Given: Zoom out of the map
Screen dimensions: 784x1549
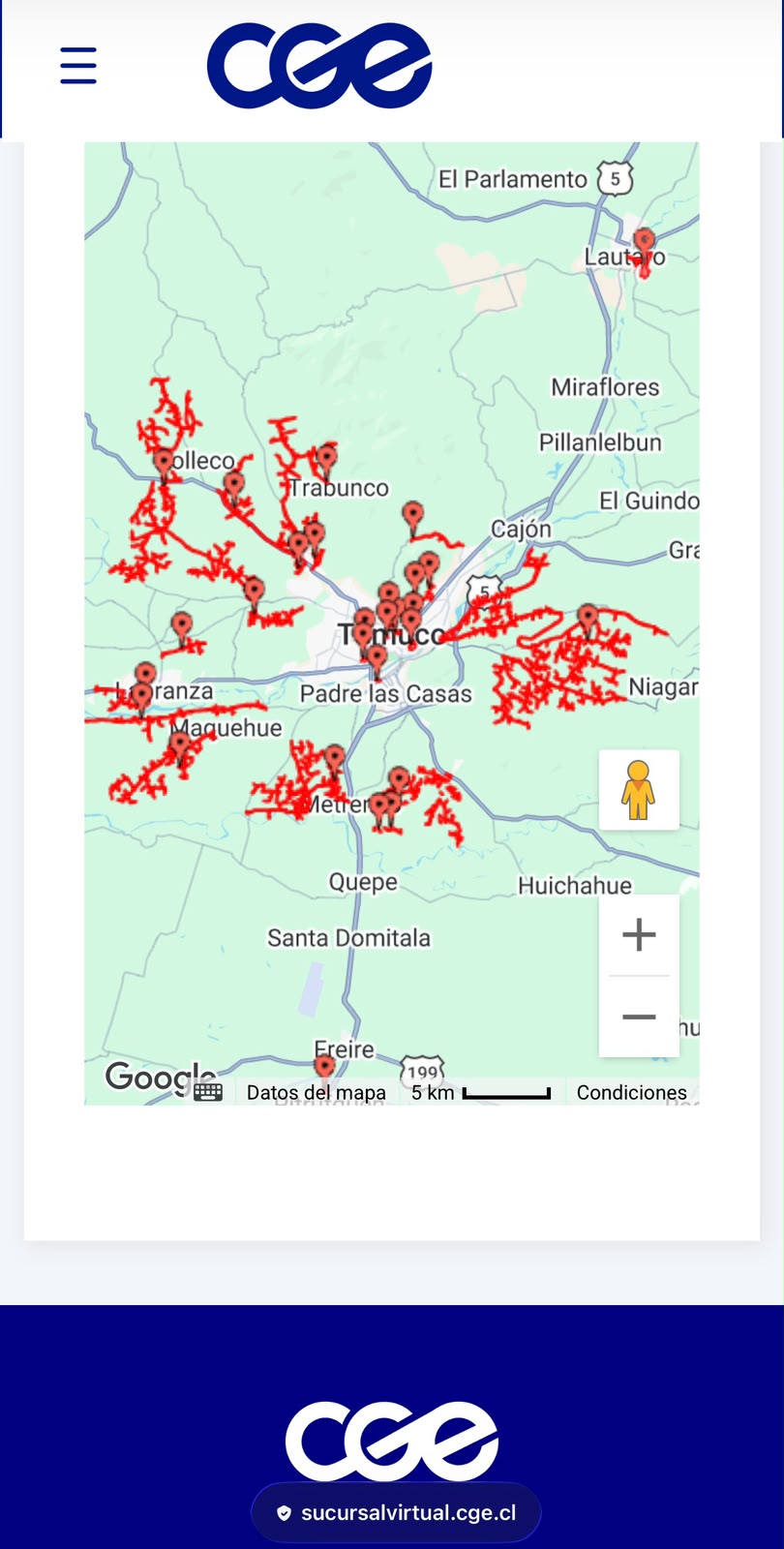Looking at the screenshot, I should [639, 1017].
